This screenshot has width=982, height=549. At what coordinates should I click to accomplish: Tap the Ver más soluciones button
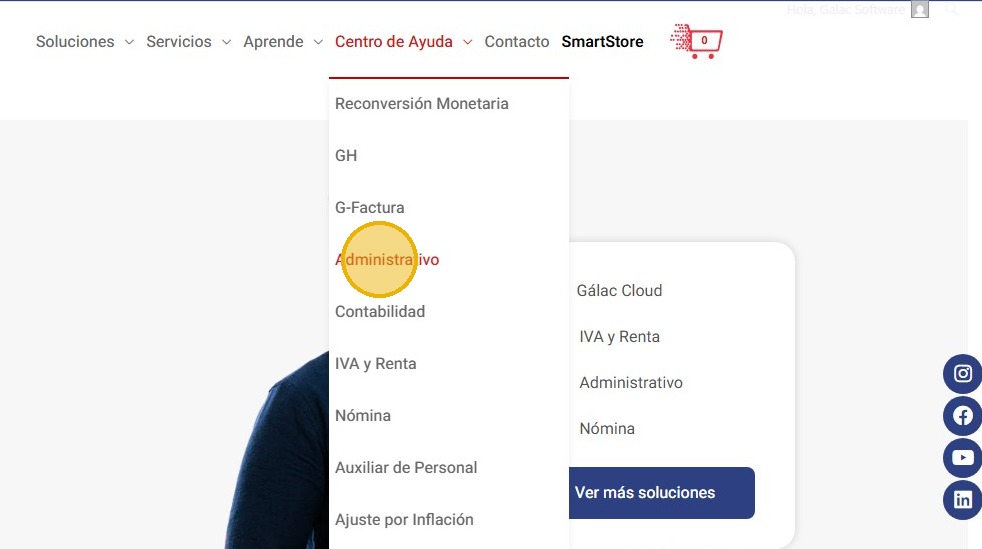[x=645, y=493]
